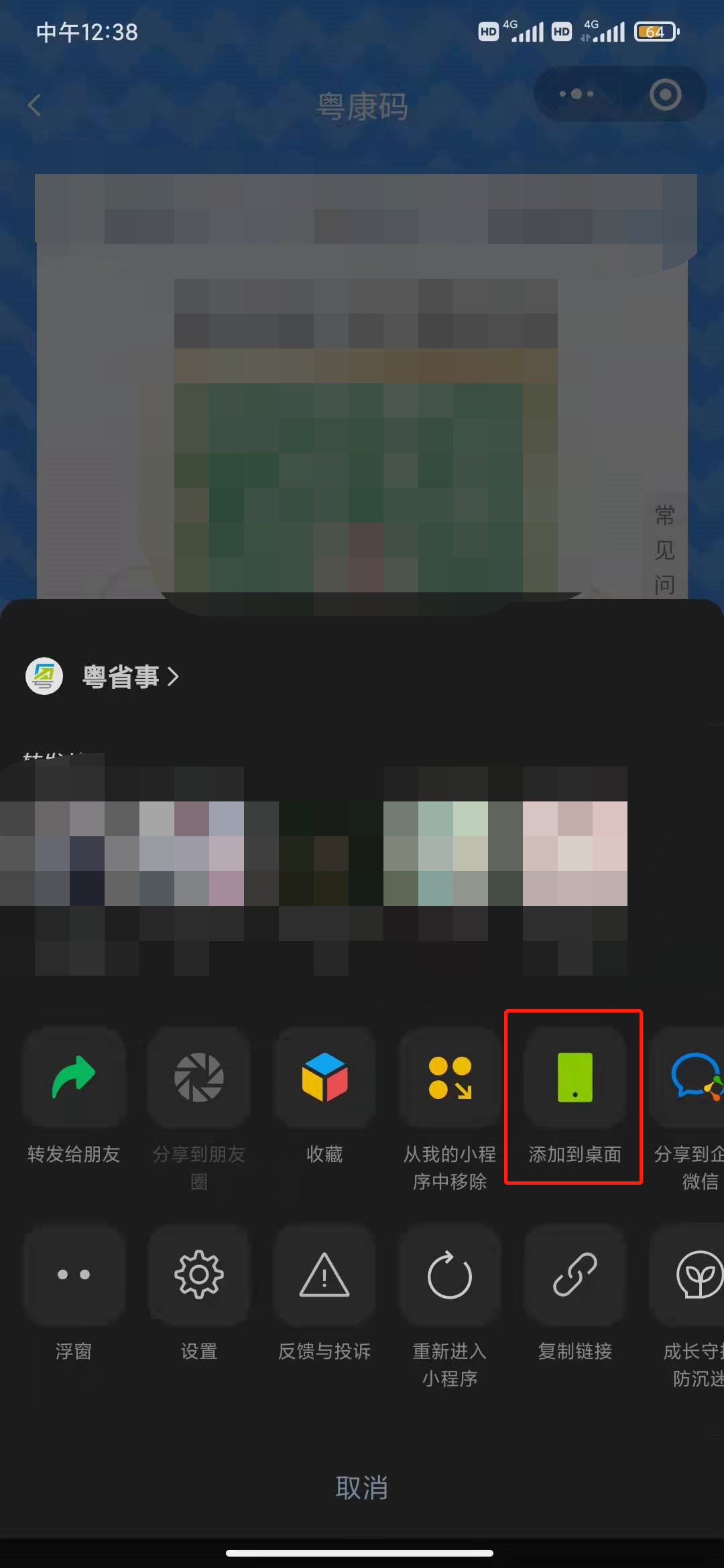The image size is (724, 1568).
Task: Enable 浮窗 floating window
Action: click(74, 1275)
